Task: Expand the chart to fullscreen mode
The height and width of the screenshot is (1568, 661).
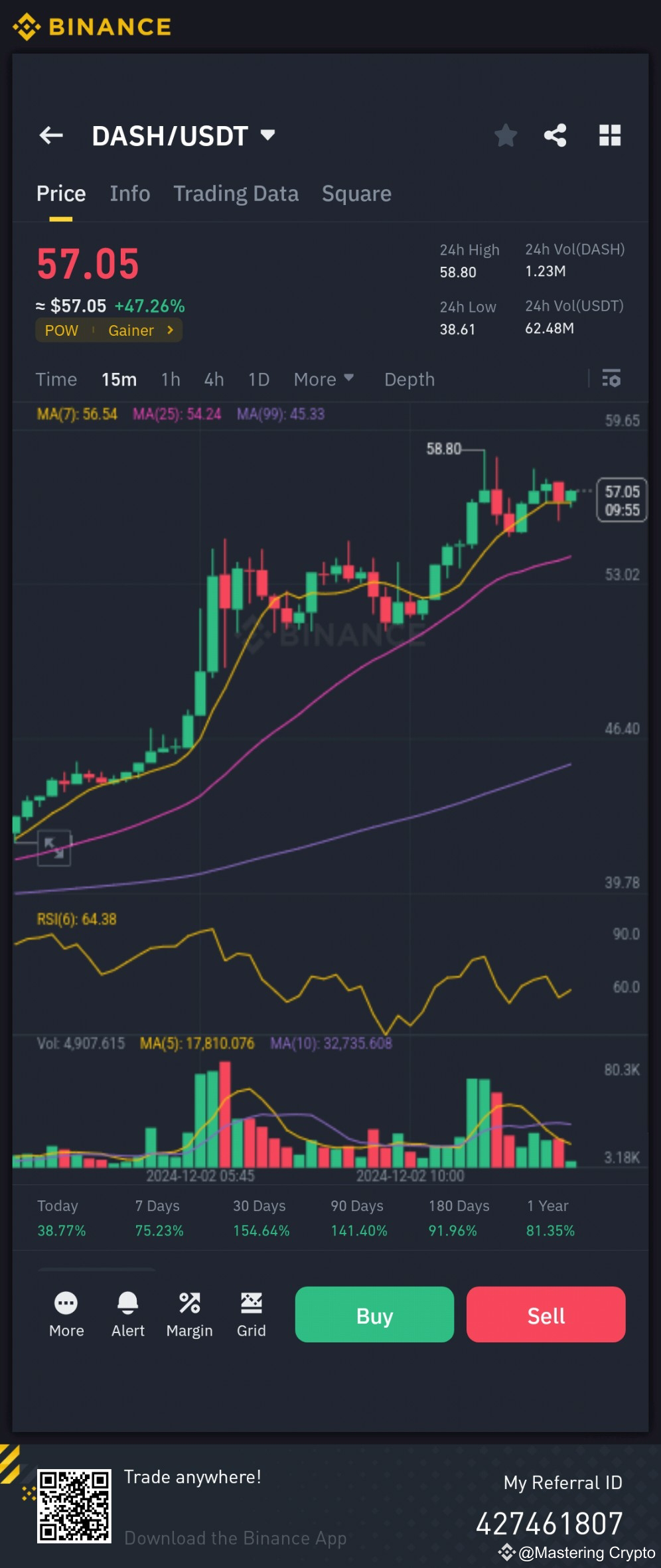Action: click(x=53, y=847)
